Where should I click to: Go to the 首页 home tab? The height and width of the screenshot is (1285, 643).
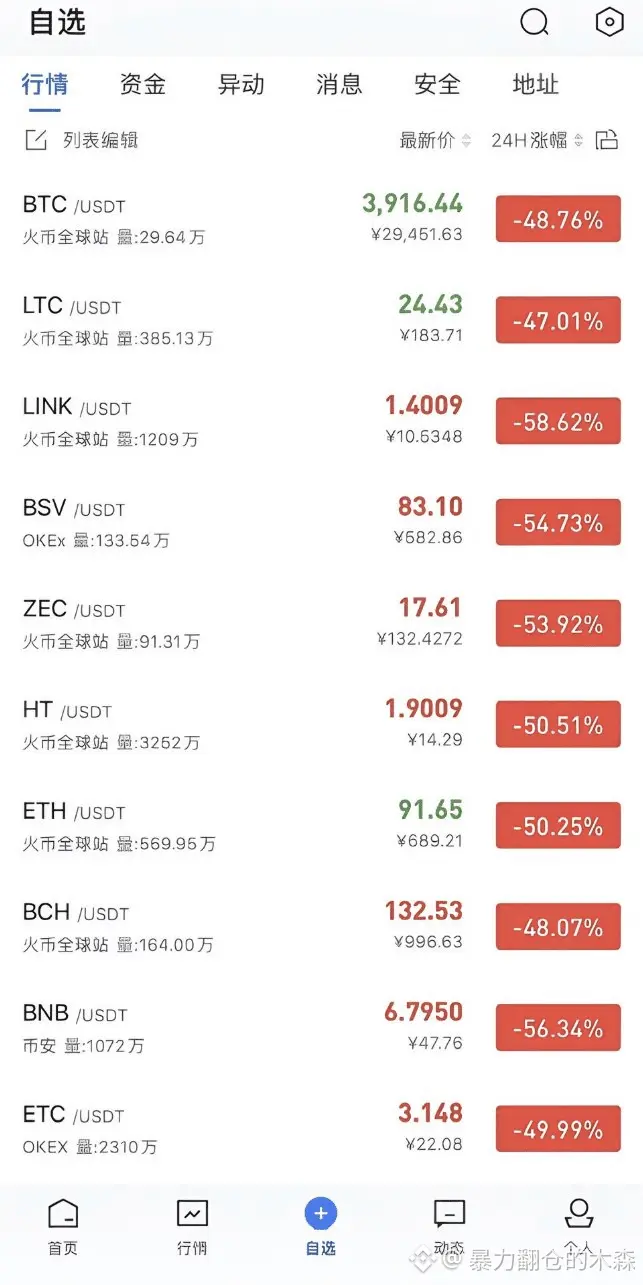62,1226
